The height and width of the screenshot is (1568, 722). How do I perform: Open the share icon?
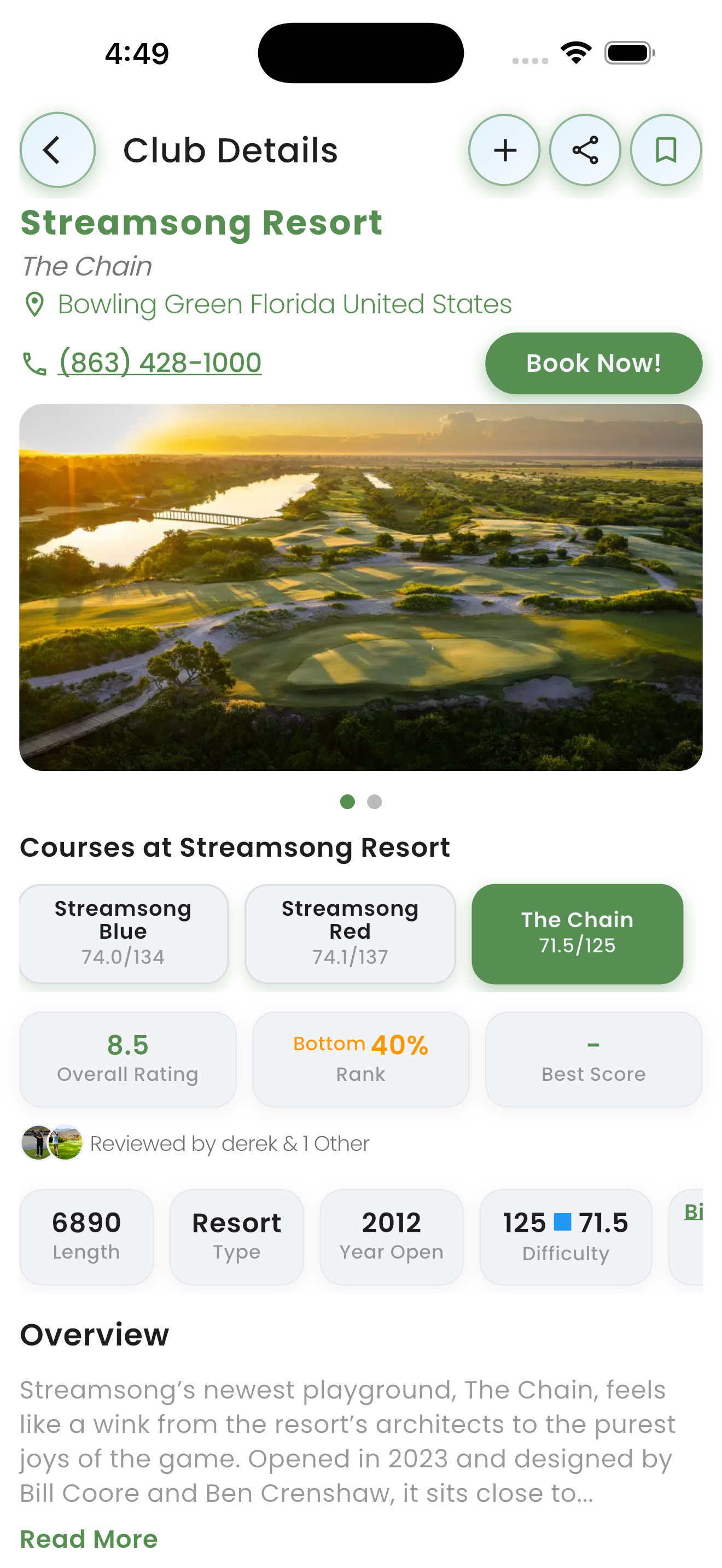coord(585,150)
